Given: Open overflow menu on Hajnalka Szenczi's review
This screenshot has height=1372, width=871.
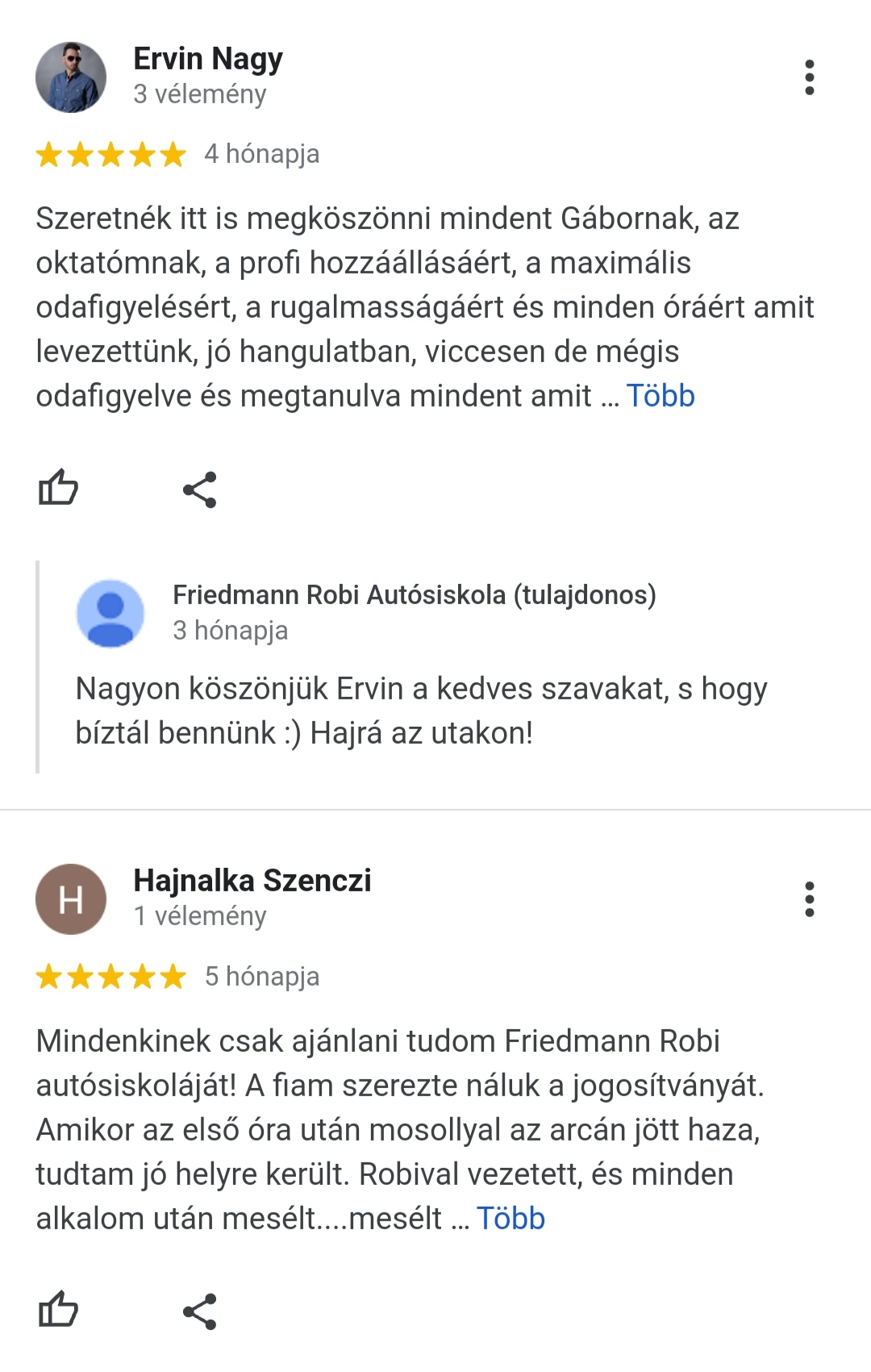Looking at the screenshot, I should (809, 899).
